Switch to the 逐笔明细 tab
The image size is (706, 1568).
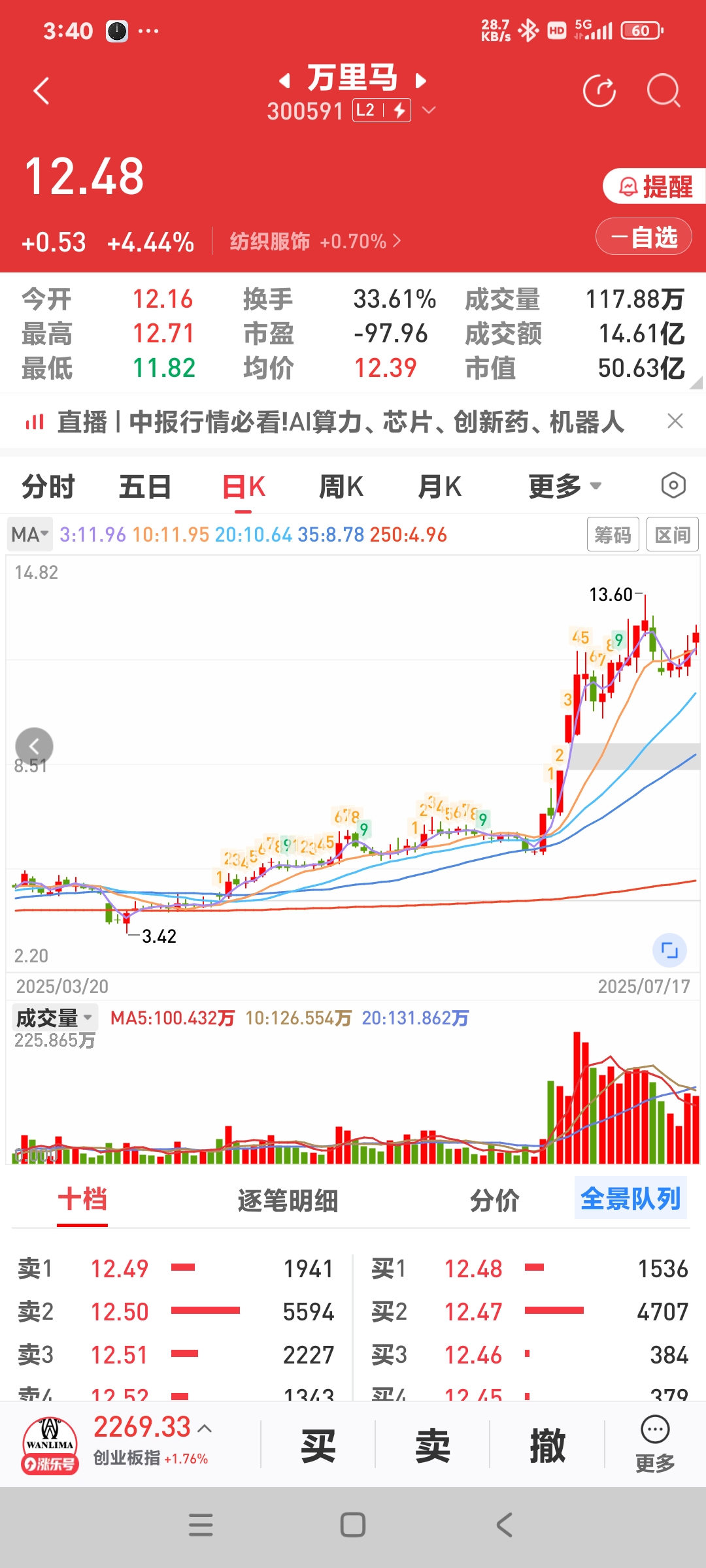coord(288,1200)
